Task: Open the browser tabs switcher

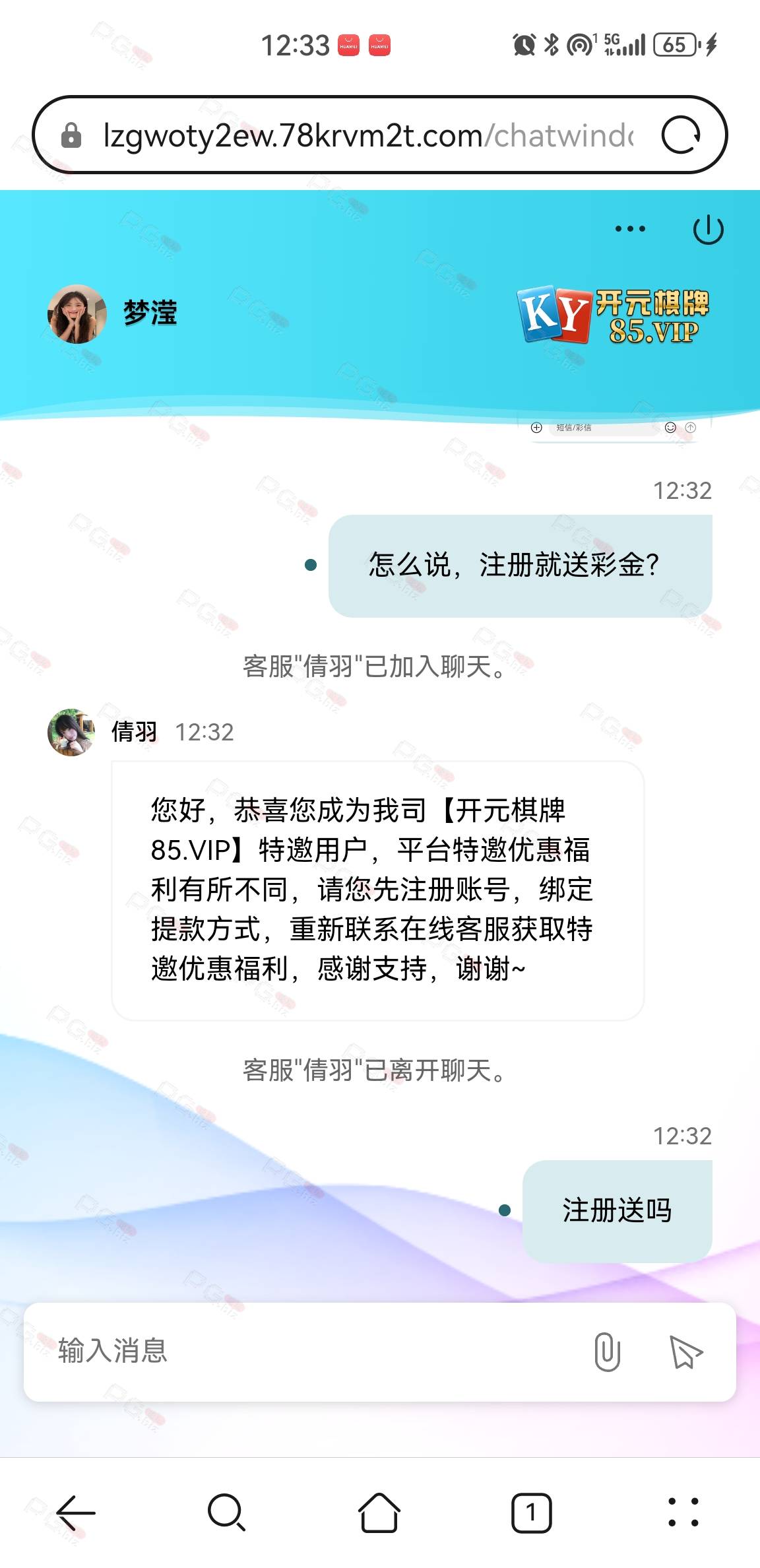Action: (531, 1513)
